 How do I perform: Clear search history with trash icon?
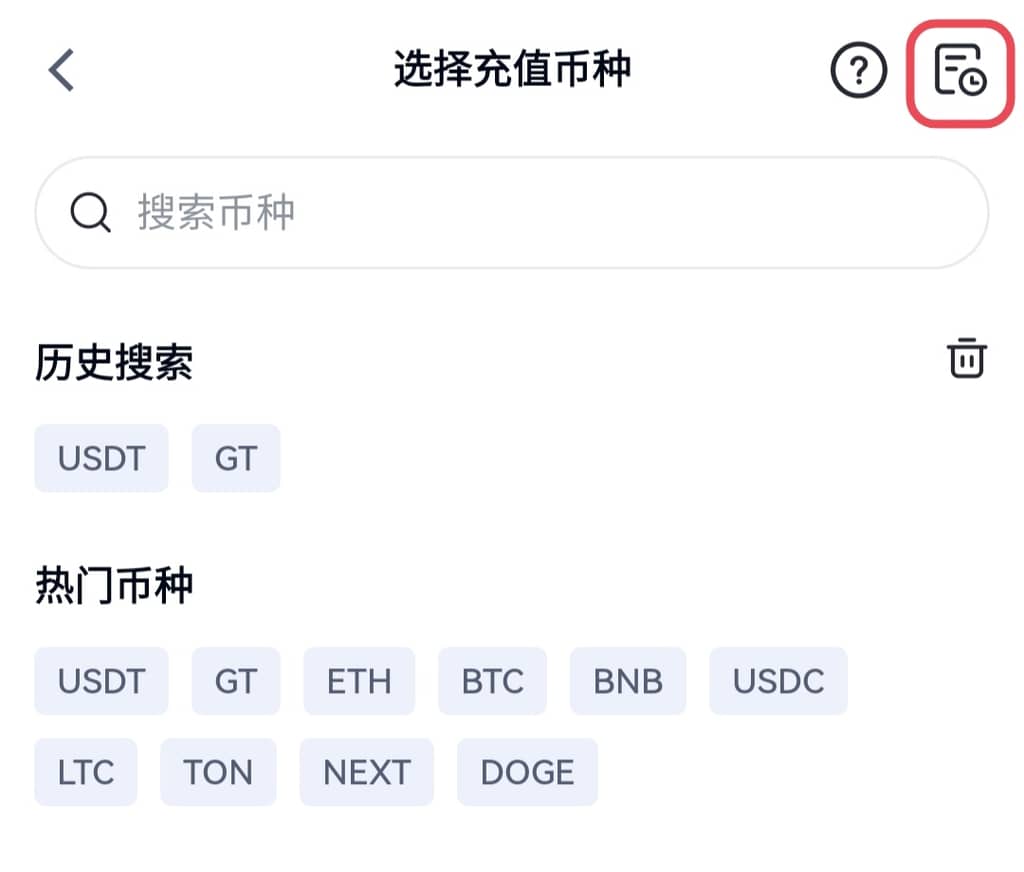click(x=966, y=358)
